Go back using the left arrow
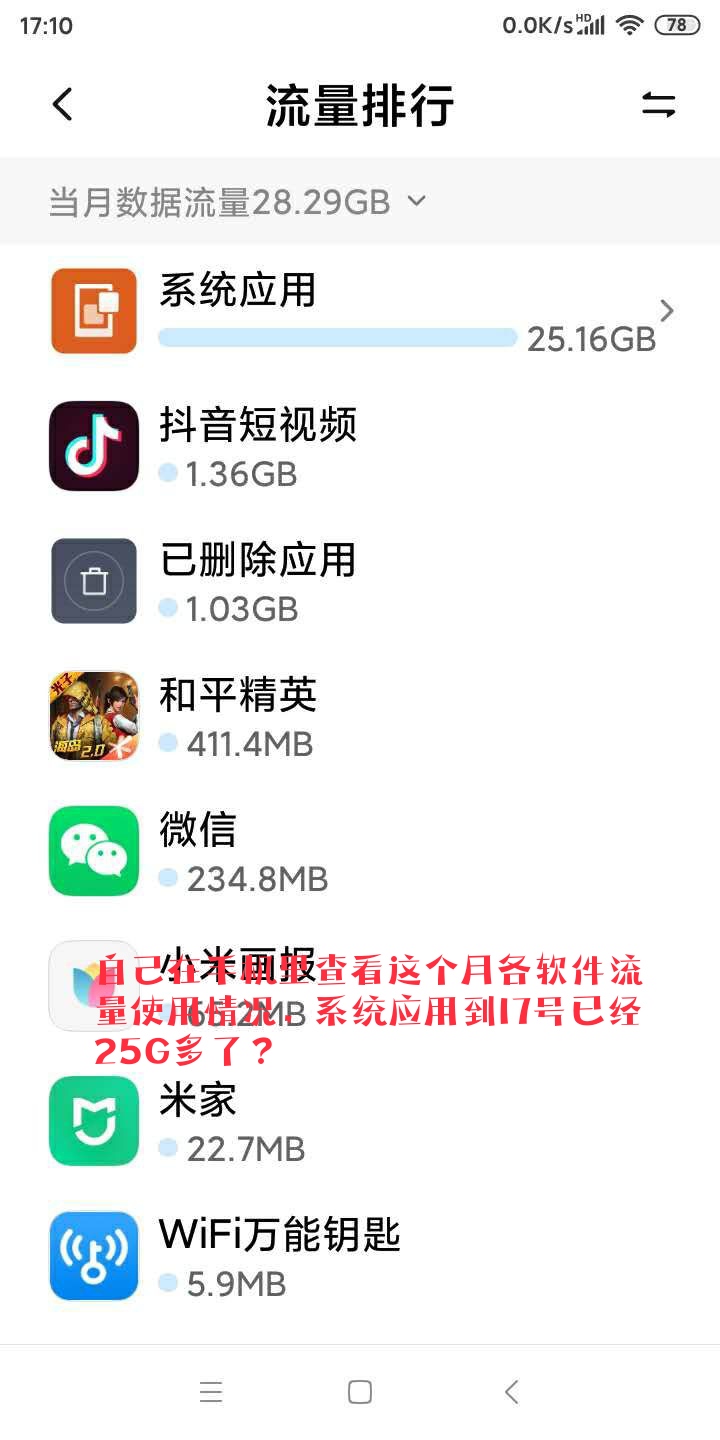This screenshot has width=720, height=1440. pos(63,105)
